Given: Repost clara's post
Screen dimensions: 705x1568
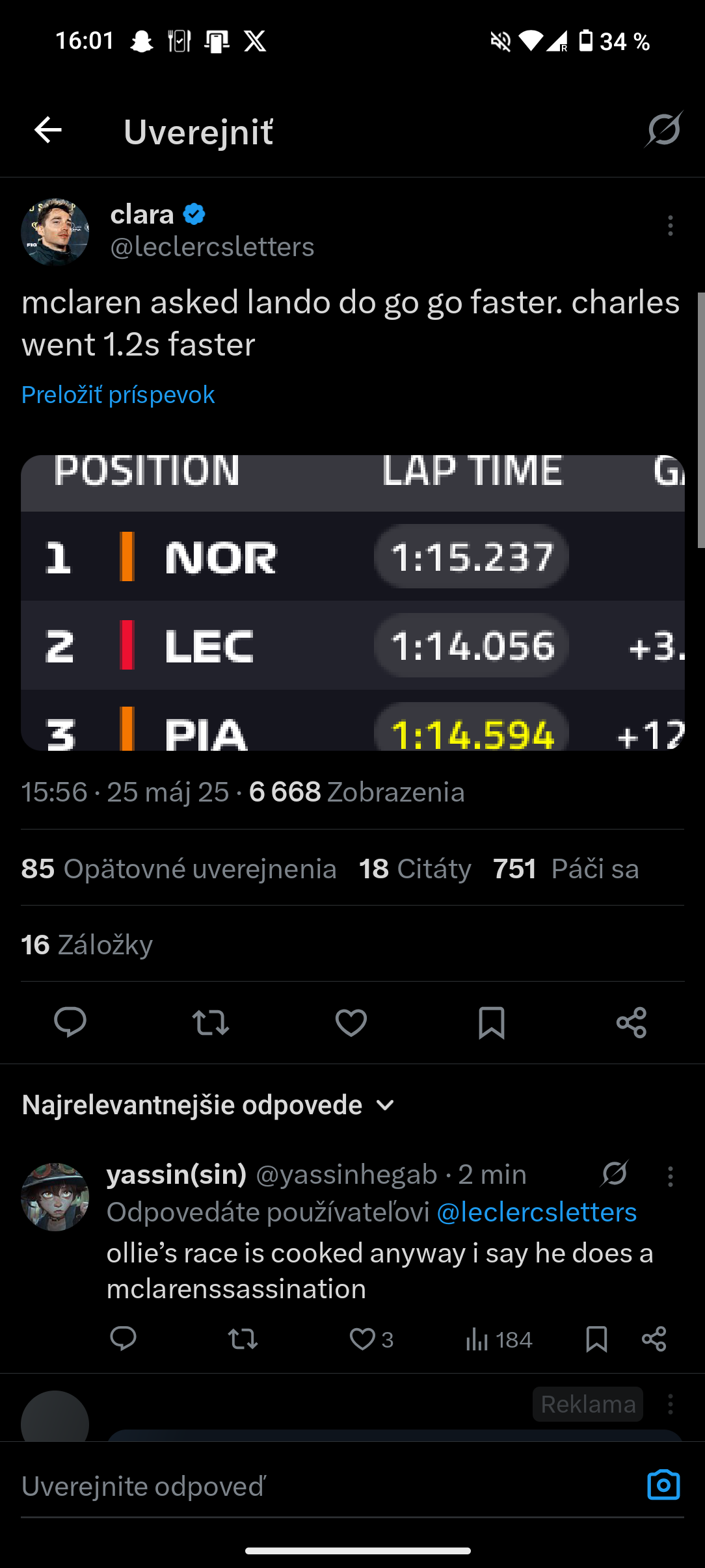Looking at the screenshot, I should click(211, 1022).
